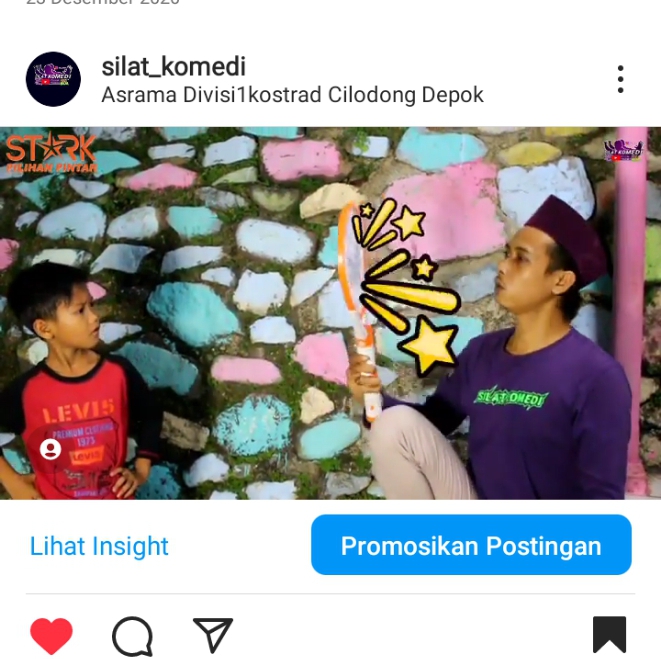Remove the post from saved bookmarks

coord(609,635)
